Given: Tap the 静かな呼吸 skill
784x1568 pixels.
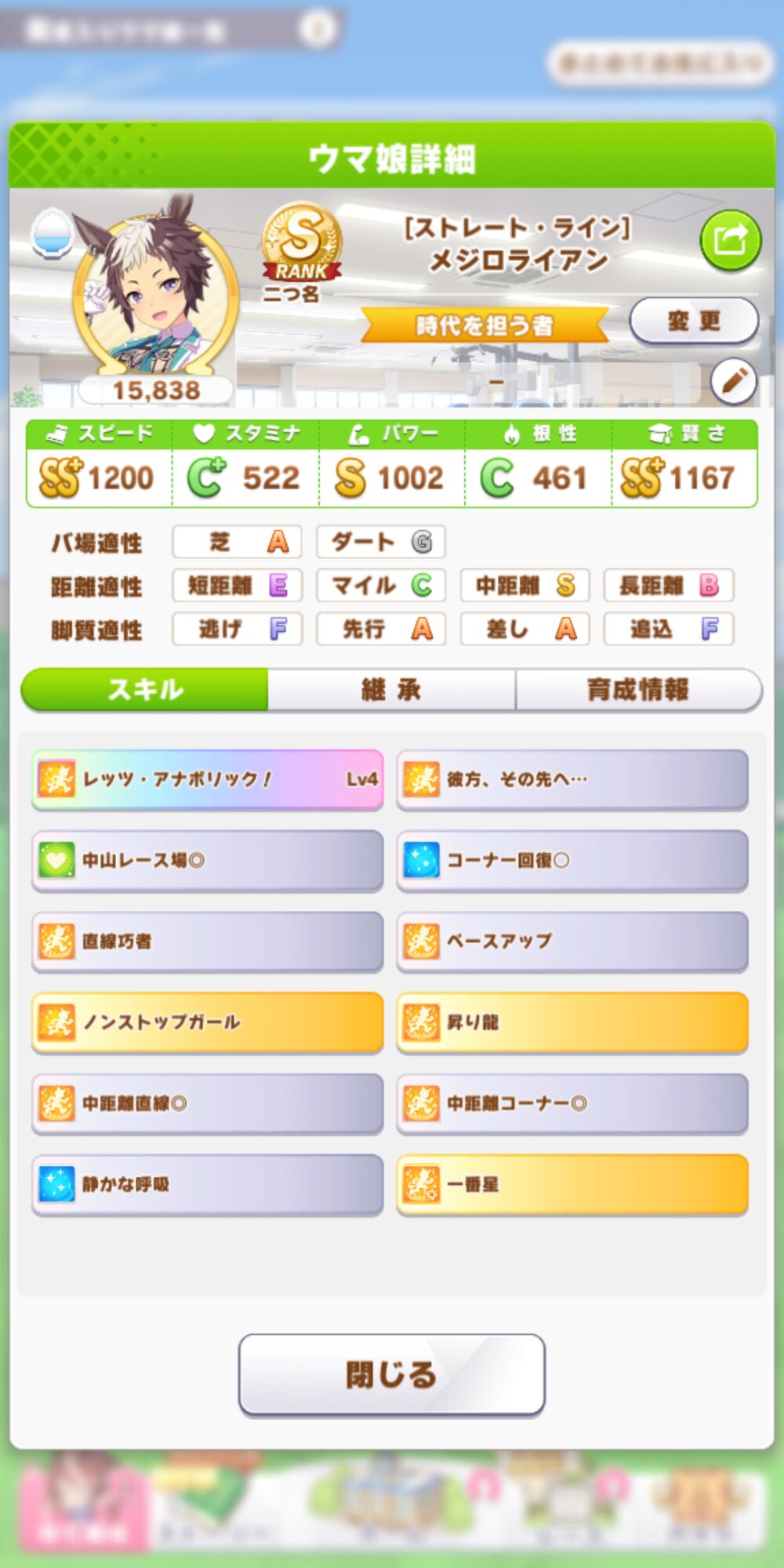Looking at the screenshot, I should pyautogui.click(x=208, y=1185).
